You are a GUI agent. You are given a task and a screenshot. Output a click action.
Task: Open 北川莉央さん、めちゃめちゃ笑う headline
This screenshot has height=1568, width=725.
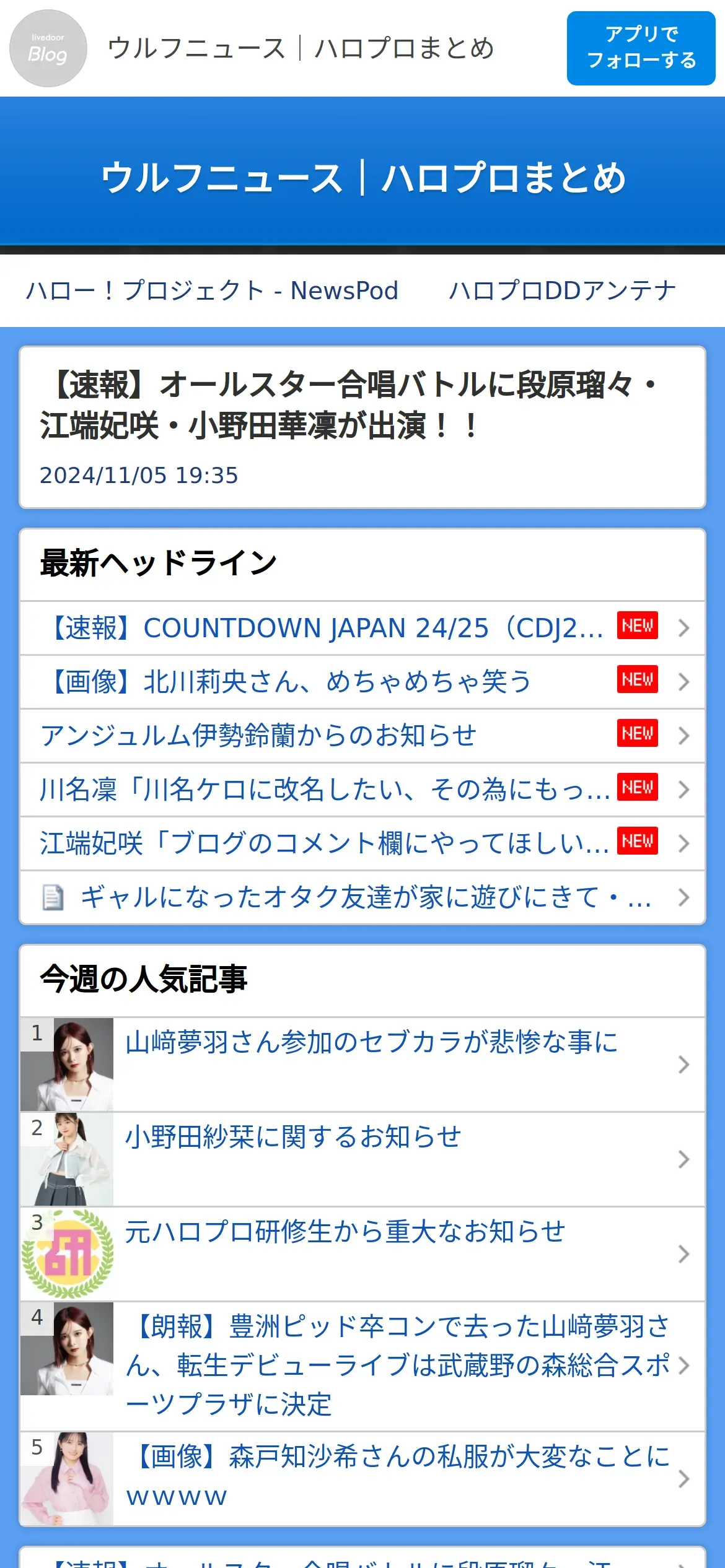click(x=362, y=682)
